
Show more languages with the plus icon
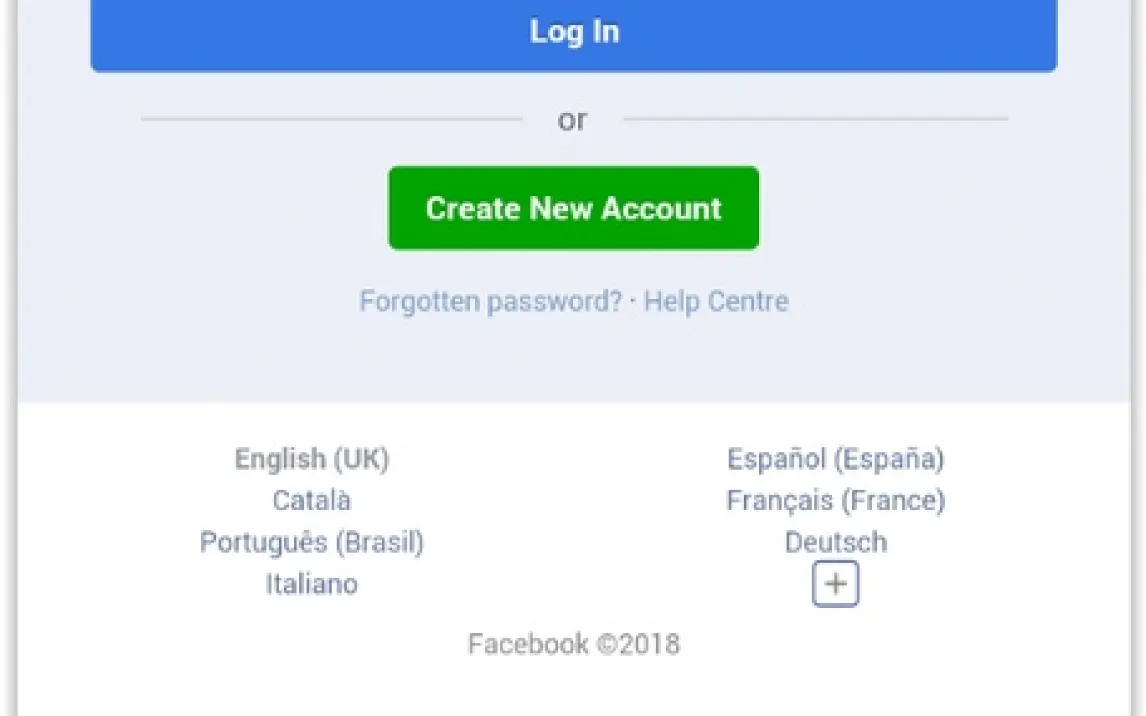point(835,585)
